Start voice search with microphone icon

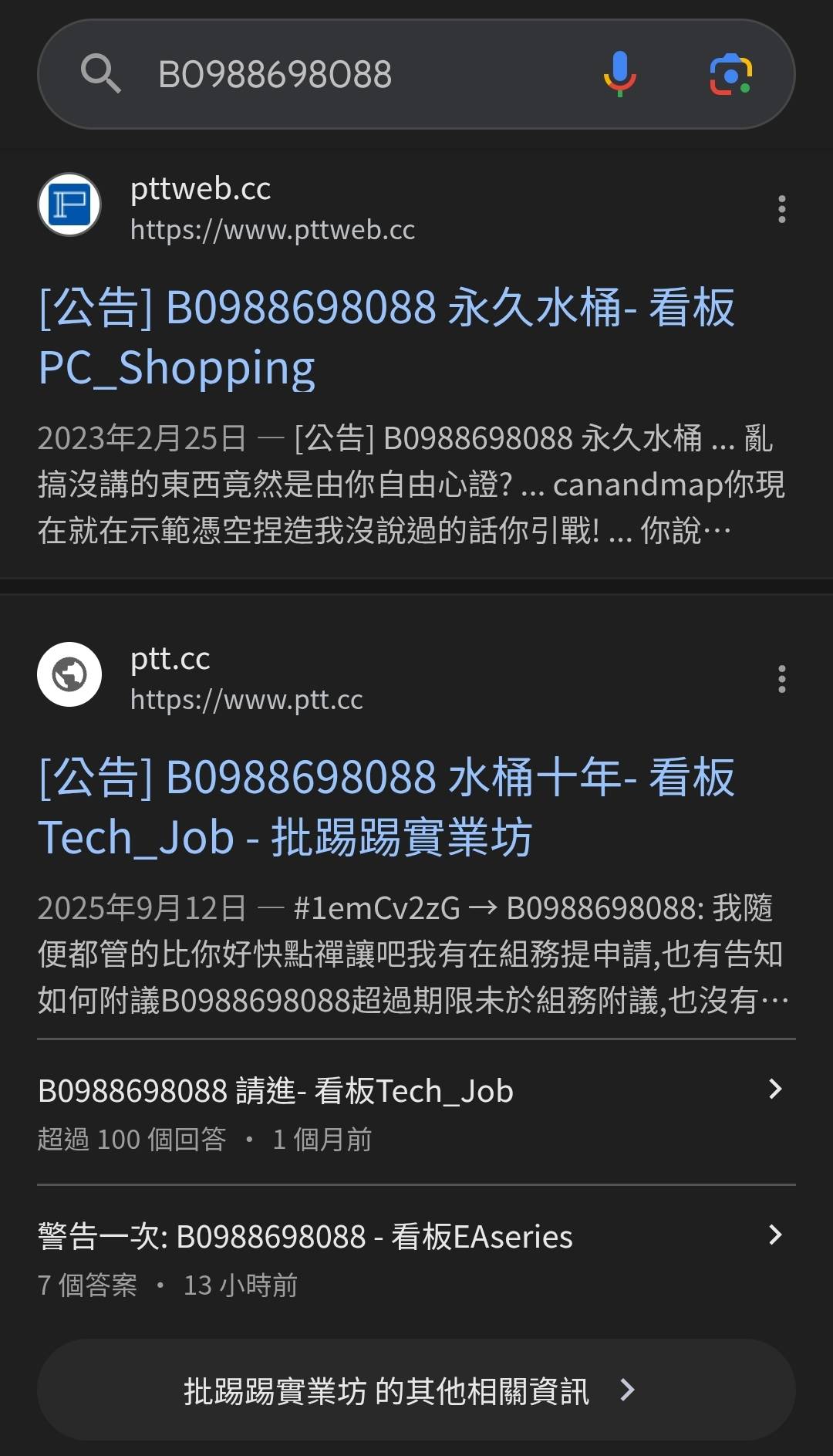619,74
